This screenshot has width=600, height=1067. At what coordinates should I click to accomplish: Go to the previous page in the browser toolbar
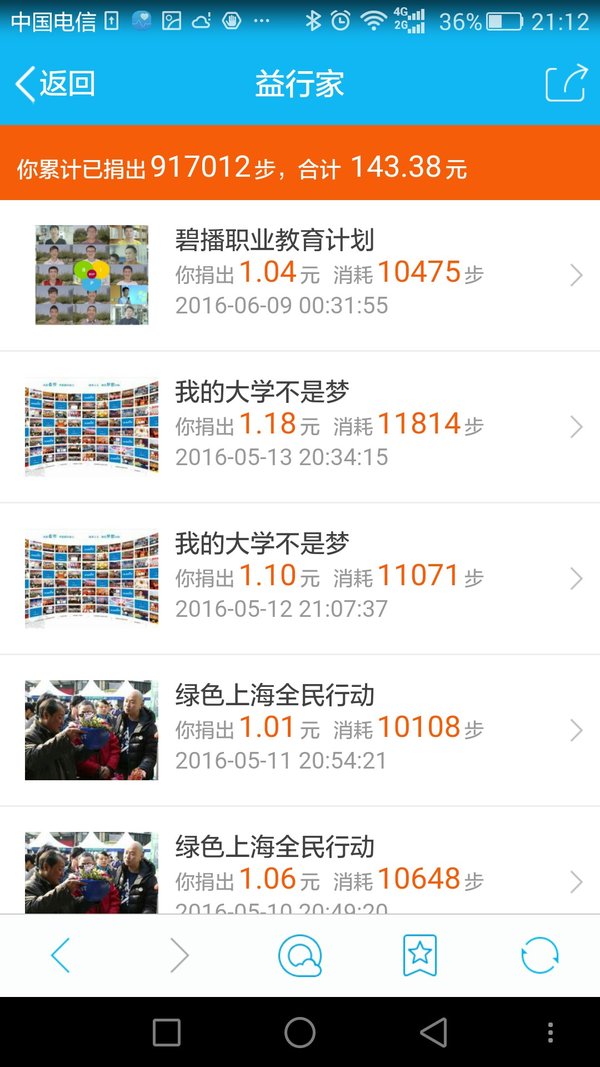(61, 955)
